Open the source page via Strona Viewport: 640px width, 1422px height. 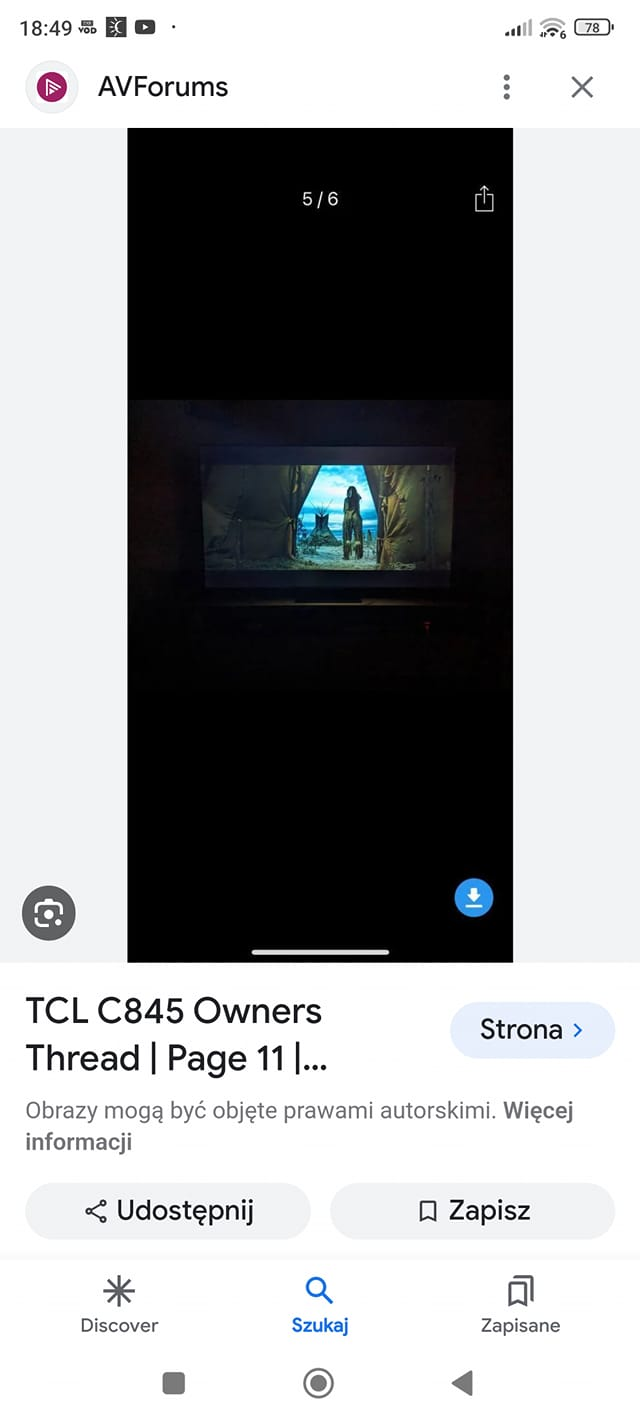(532, 1030)
